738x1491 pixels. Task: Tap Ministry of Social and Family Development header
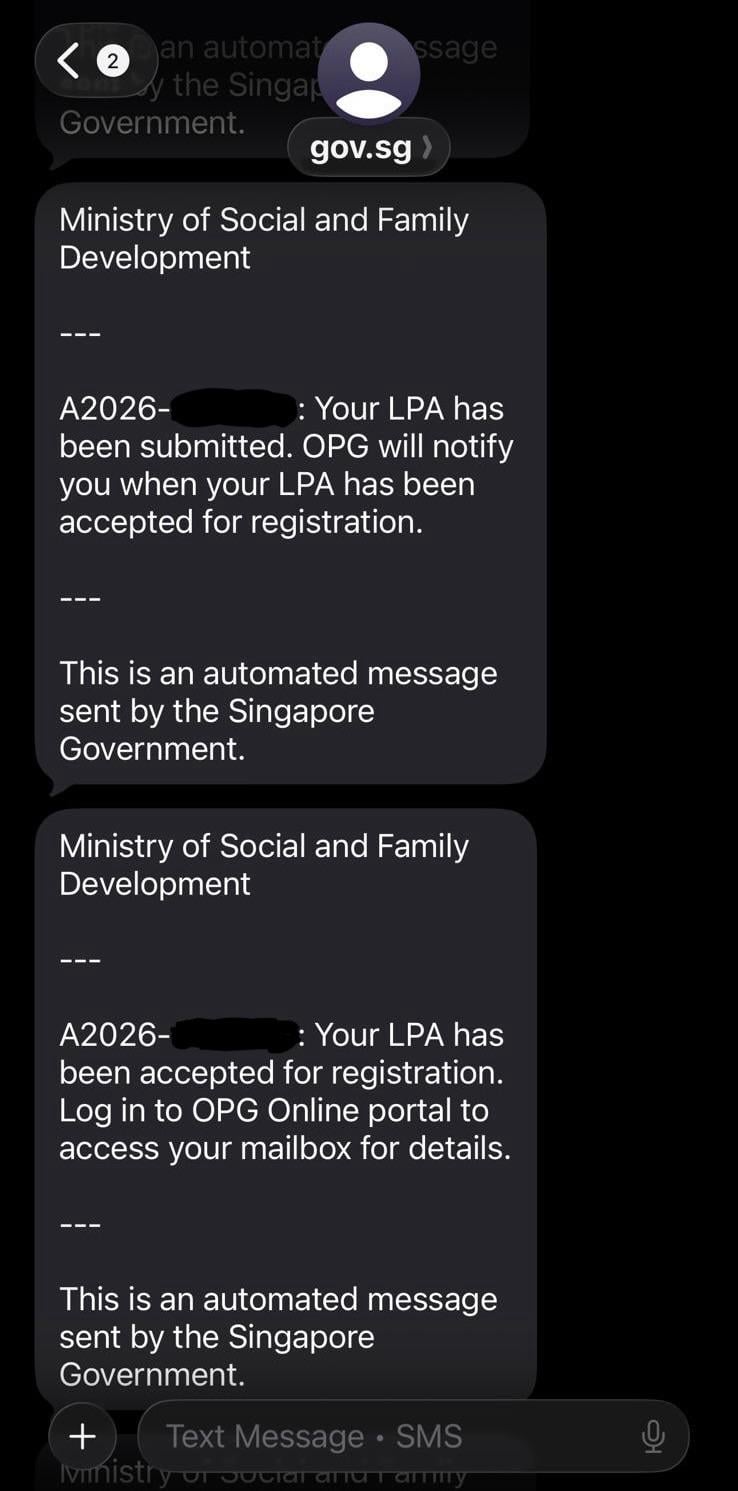[264, 238]
